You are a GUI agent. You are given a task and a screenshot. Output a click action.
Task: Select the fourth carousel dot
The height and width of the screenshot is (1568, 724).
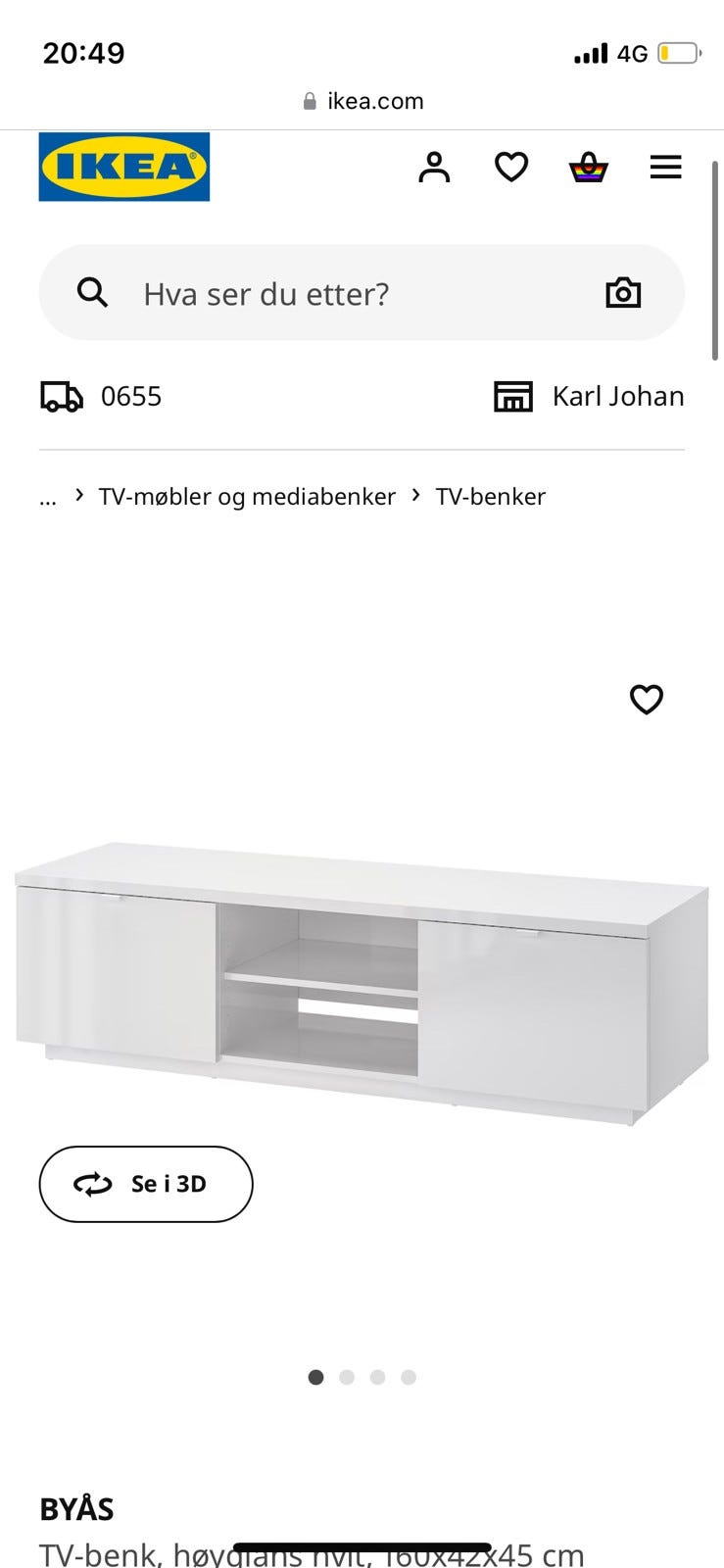408,1377
